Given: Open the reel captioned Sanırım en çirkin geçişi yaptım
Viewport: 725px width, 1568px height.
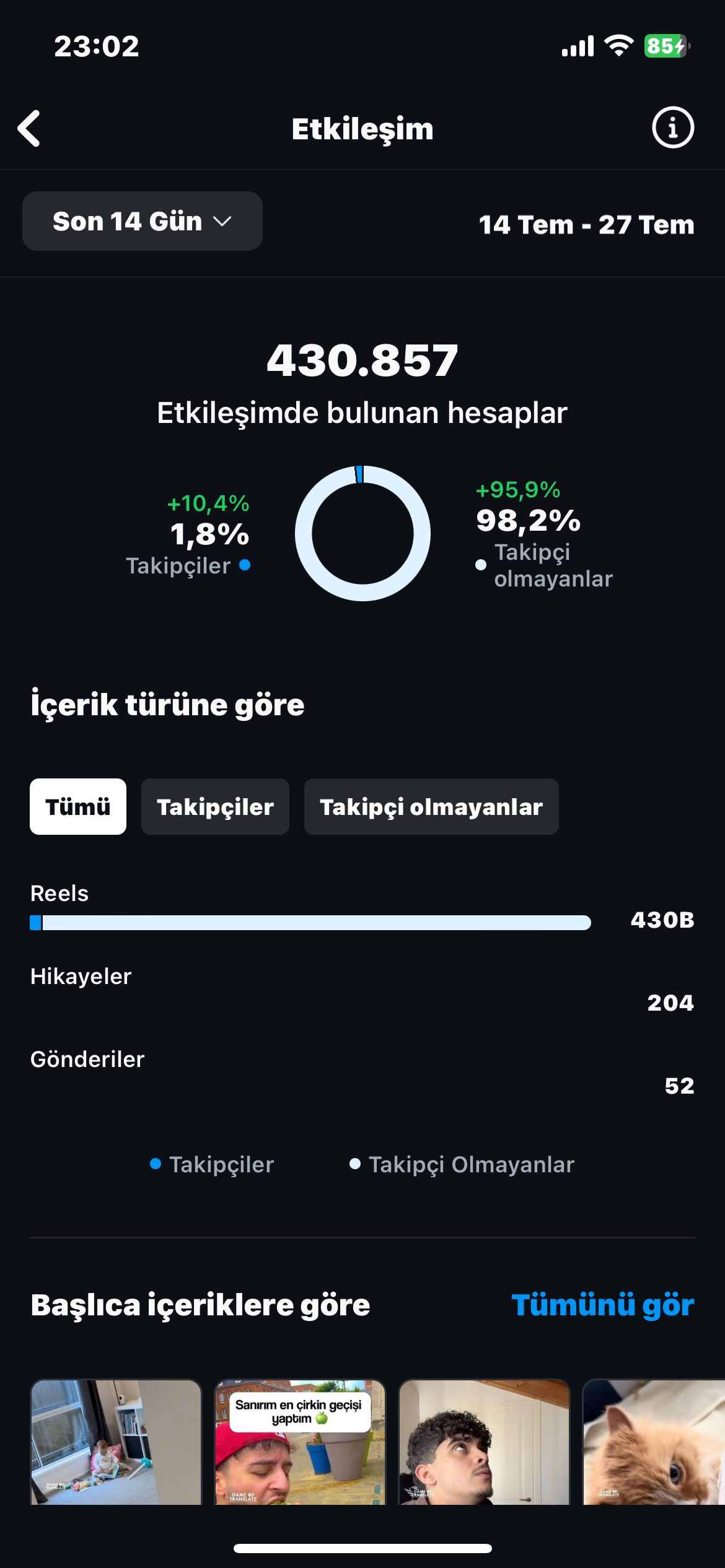Looking at the screenshot, I should (300, 1442).
